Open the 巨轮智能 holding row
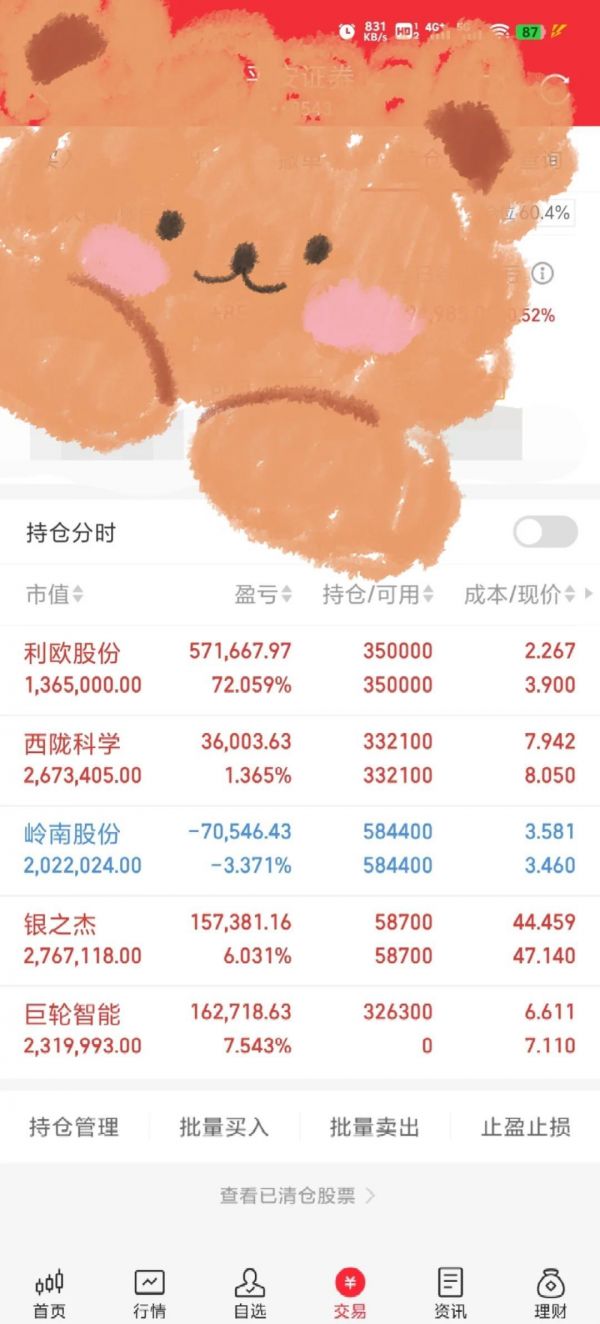 [300, 1030]
